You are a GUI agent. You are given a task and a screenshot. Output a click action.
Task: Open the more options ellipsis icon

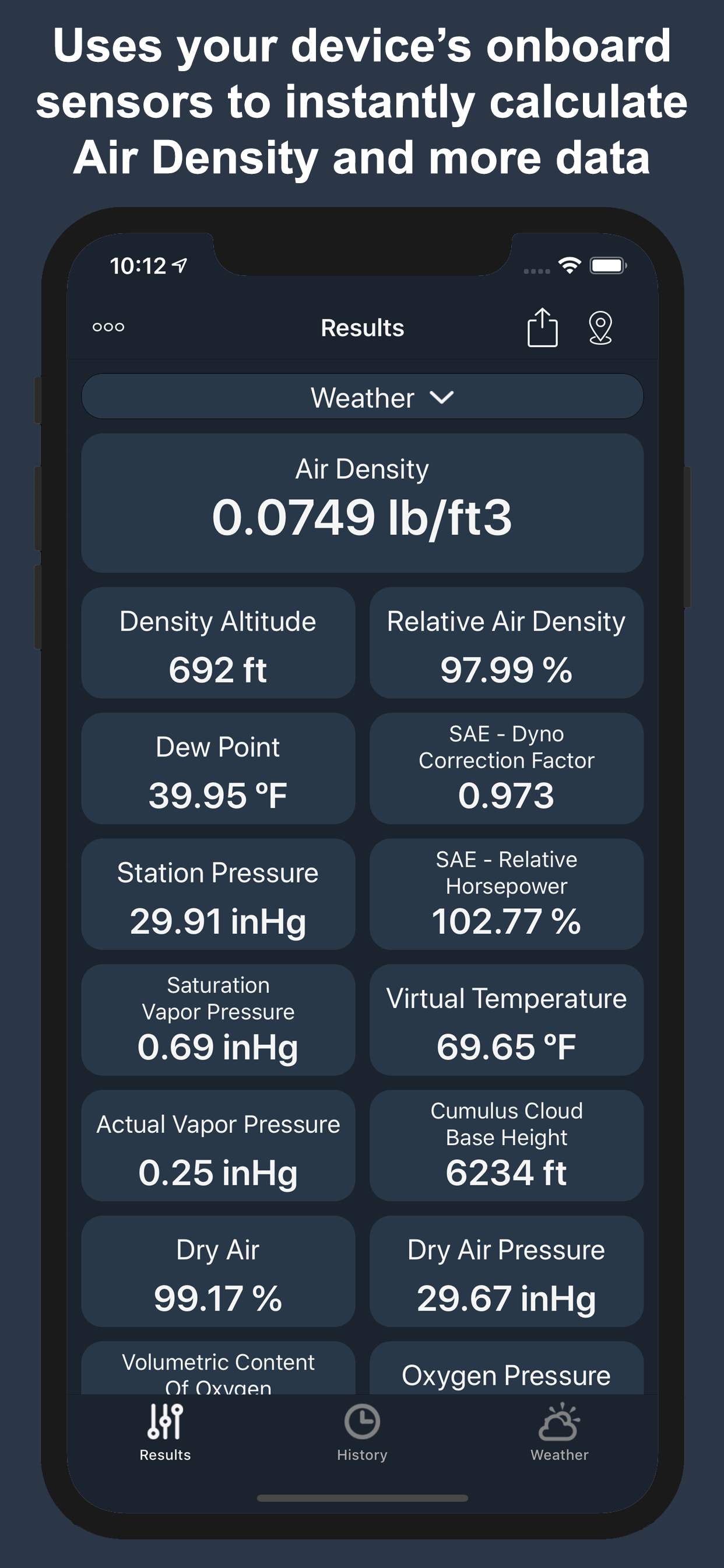pos(108,327)
